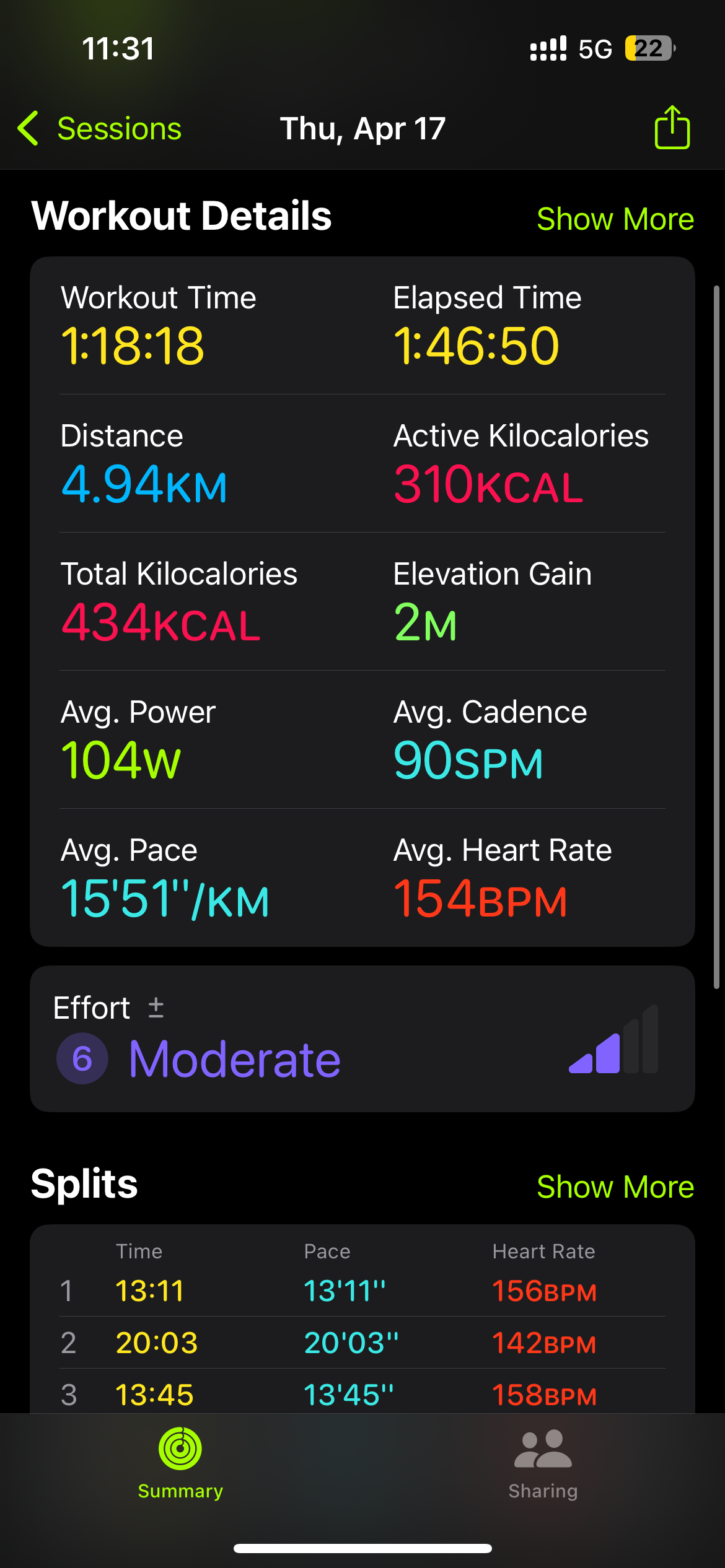The image size is (725, 1568).
Task: Select the Summary tab
Action: (180, 1463)
